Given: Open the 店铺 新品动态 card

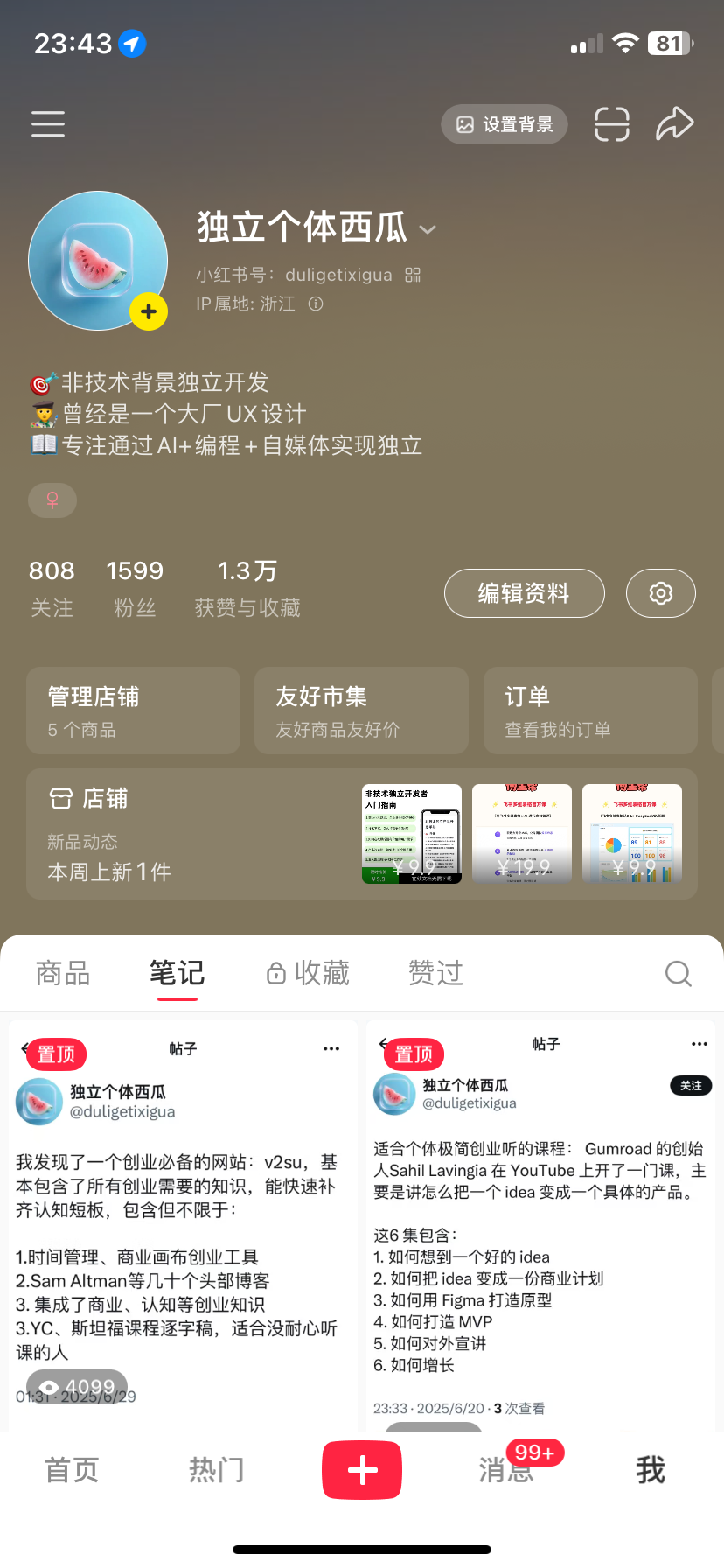Looking at the screenshot, I should point(362,834).
